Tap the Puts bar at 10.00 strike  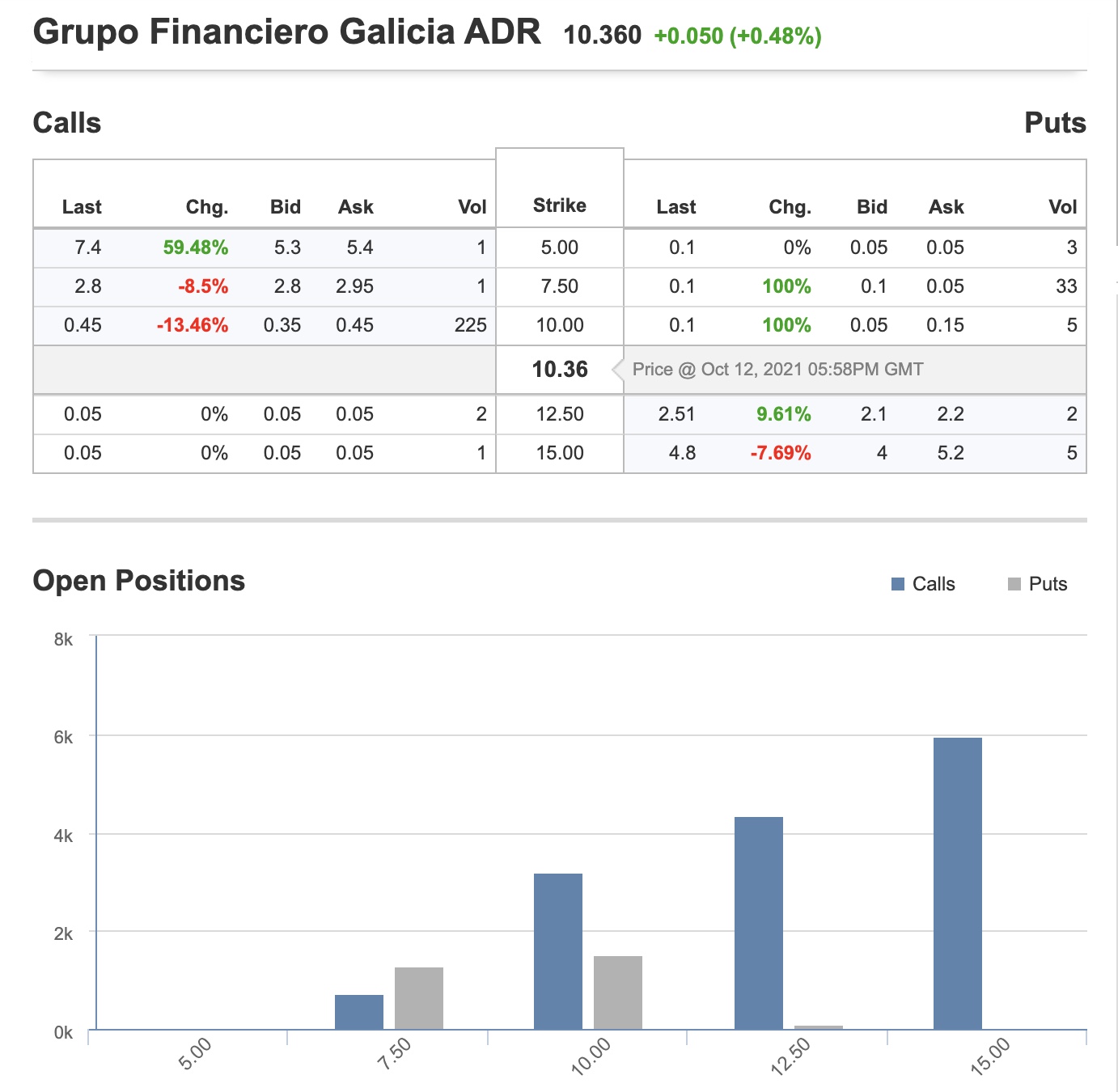(617, 993)
